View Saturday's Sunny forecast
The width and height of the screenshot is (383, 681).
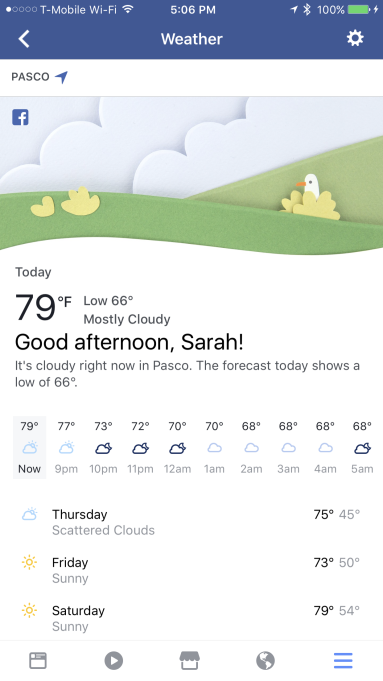[192, 618]
